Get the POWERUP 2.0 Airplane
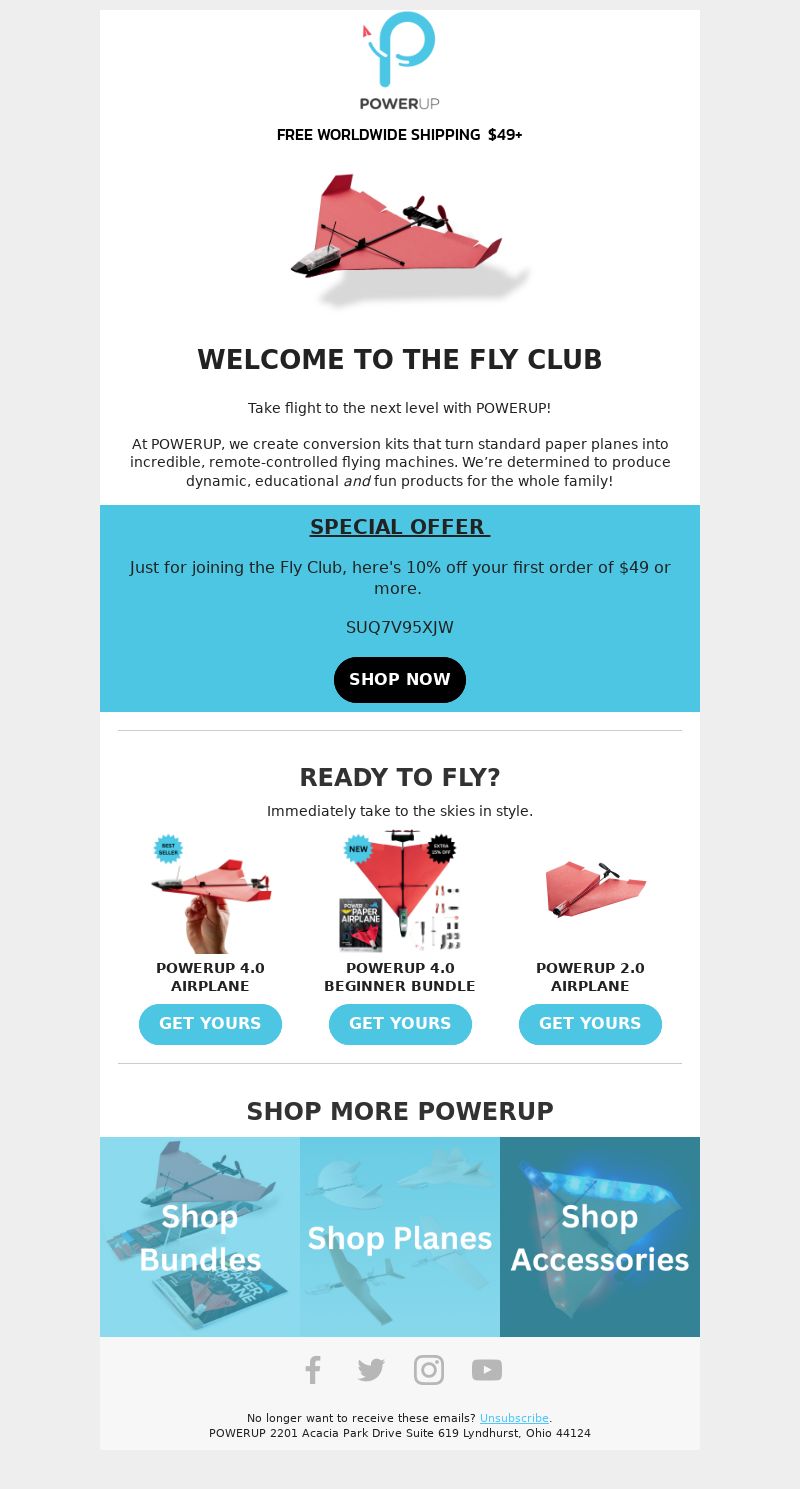 coord(590,1024)
